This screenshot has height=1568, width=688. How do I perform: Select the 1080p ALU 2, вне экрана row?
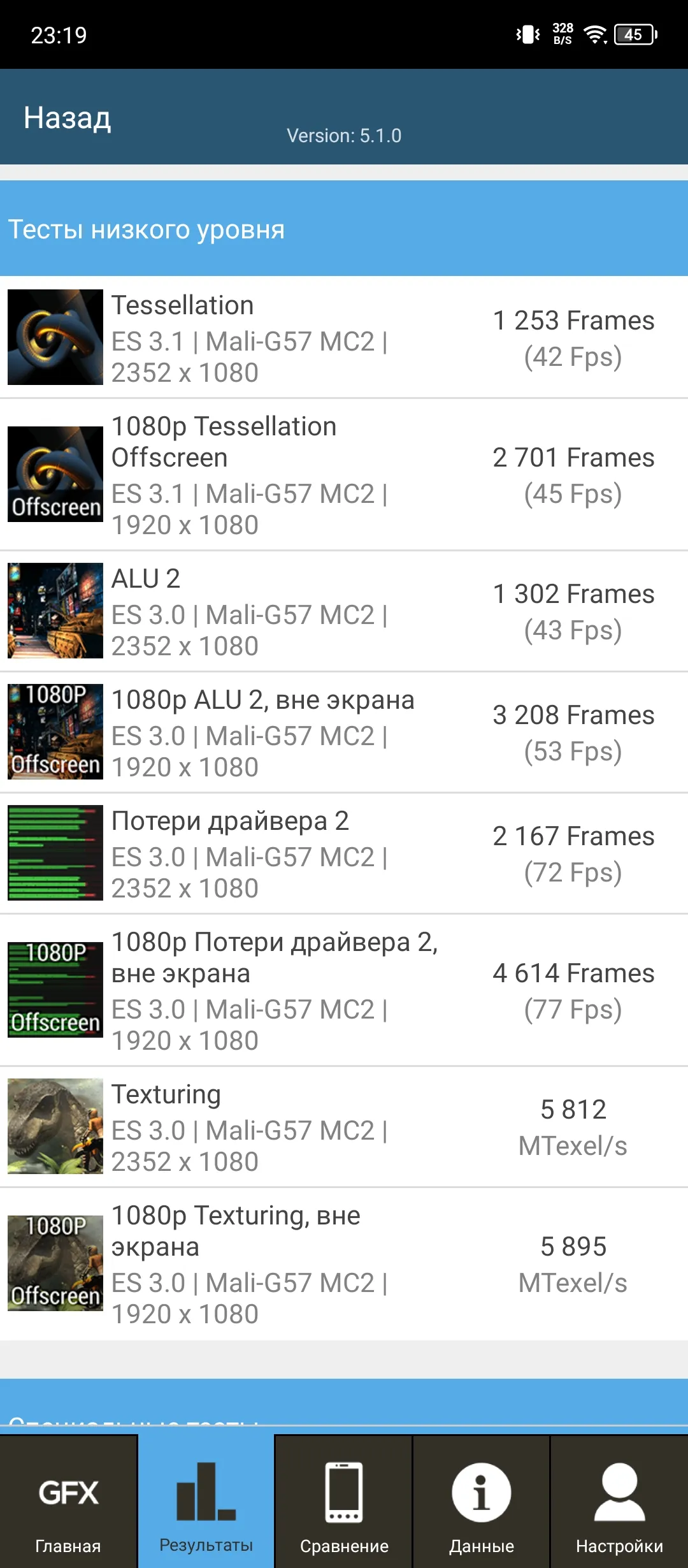coord(344,732)
